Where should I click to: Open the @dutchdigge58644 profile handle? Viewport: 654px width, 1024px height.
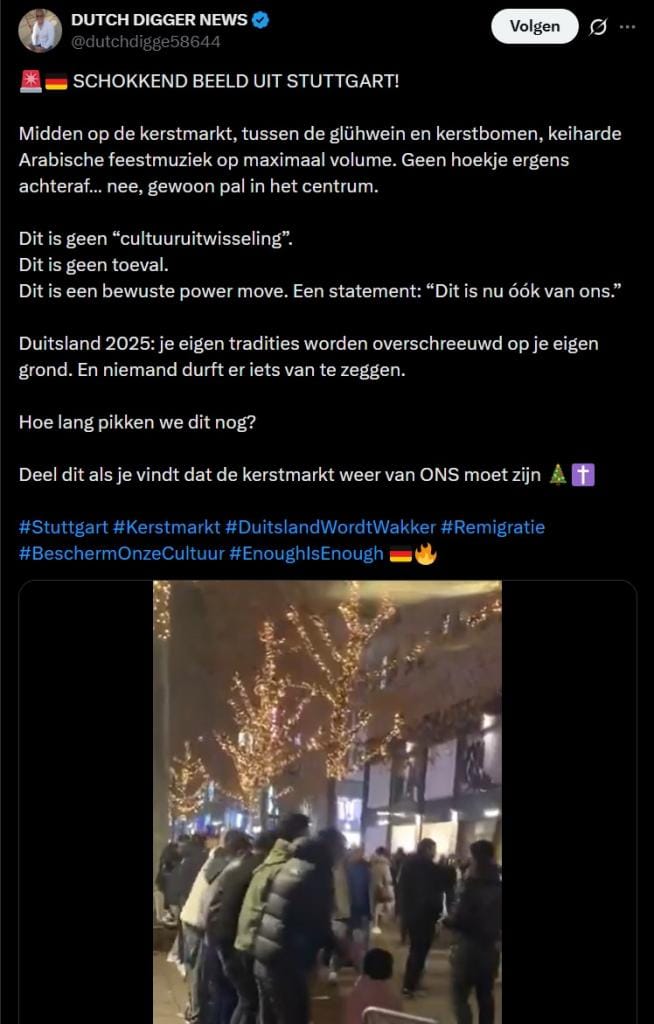(x=146, y=42)
